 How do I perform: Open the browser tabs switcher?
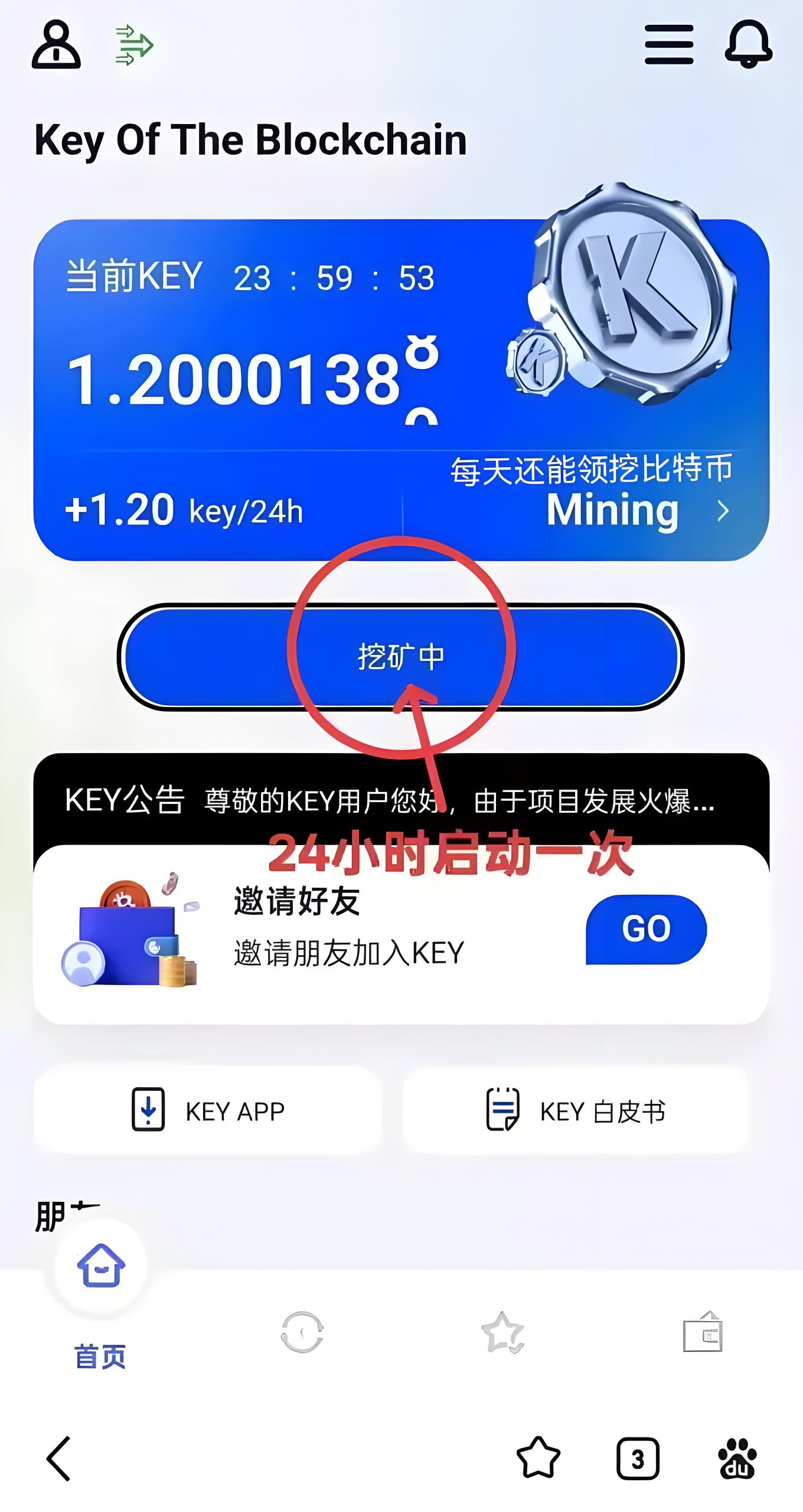pyautogui.click(x=638, y=1459)
